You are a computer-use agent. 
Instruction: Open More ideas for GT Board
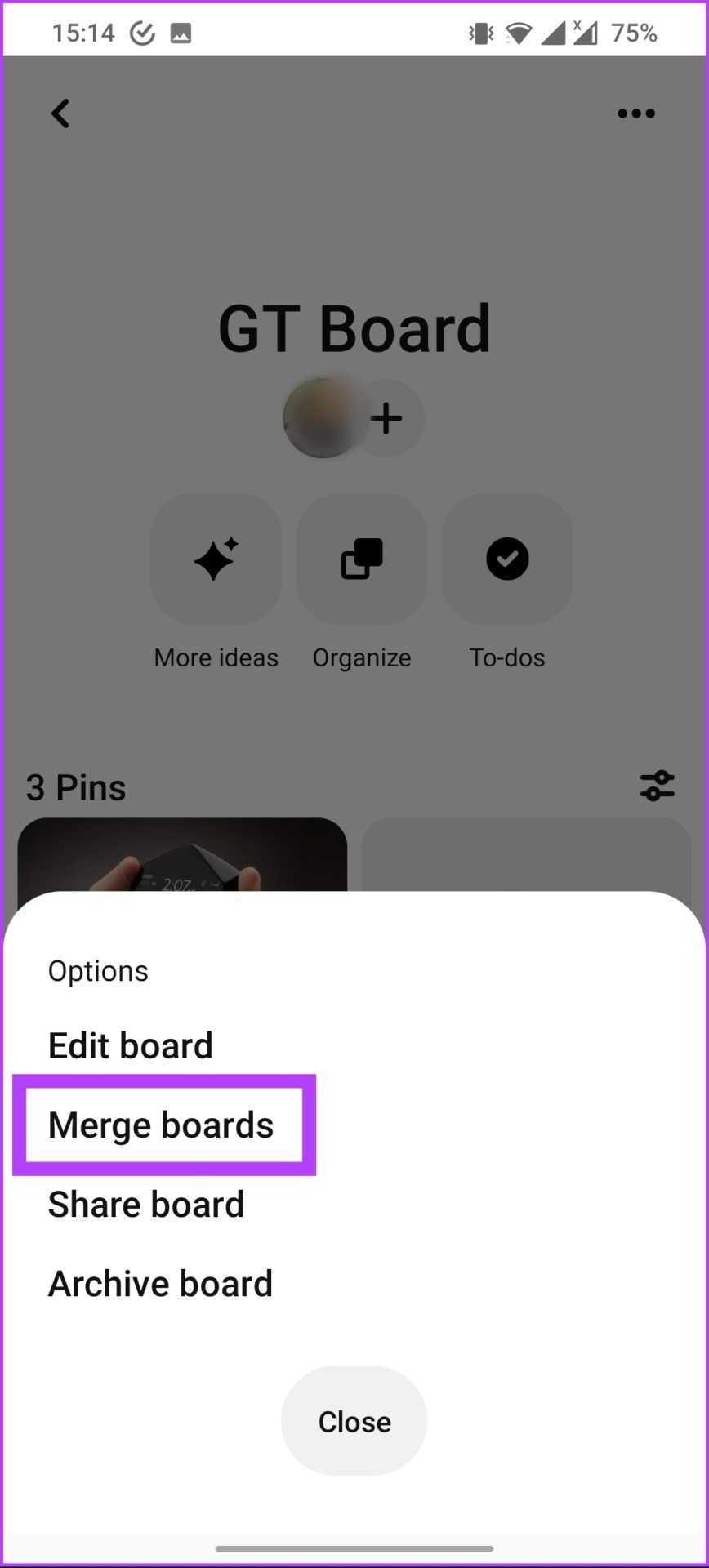(x=216, y=559)
